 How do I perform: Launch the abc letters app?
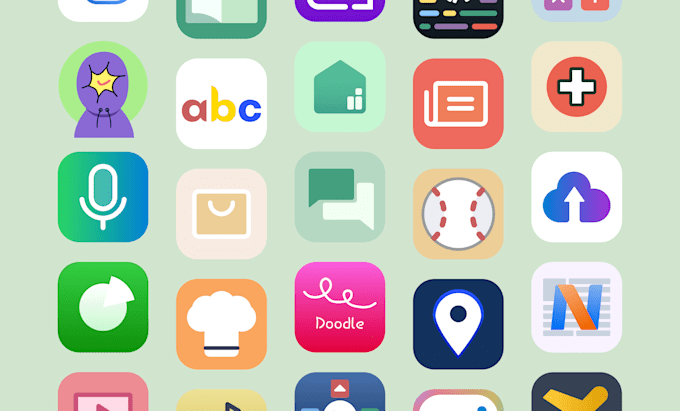pos(221,104)
